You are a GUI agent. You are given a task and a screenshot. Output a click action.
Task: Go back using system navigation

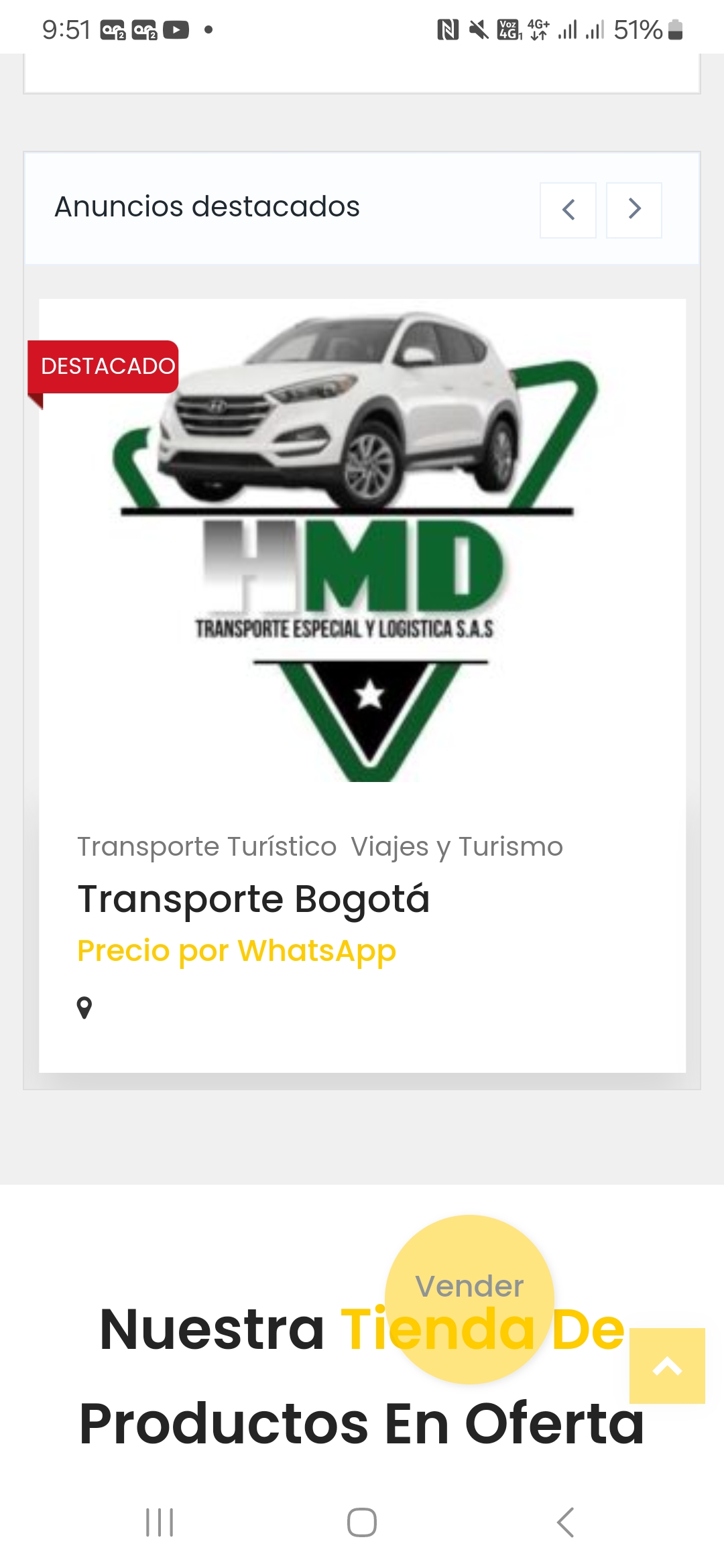pos(565,1522)
